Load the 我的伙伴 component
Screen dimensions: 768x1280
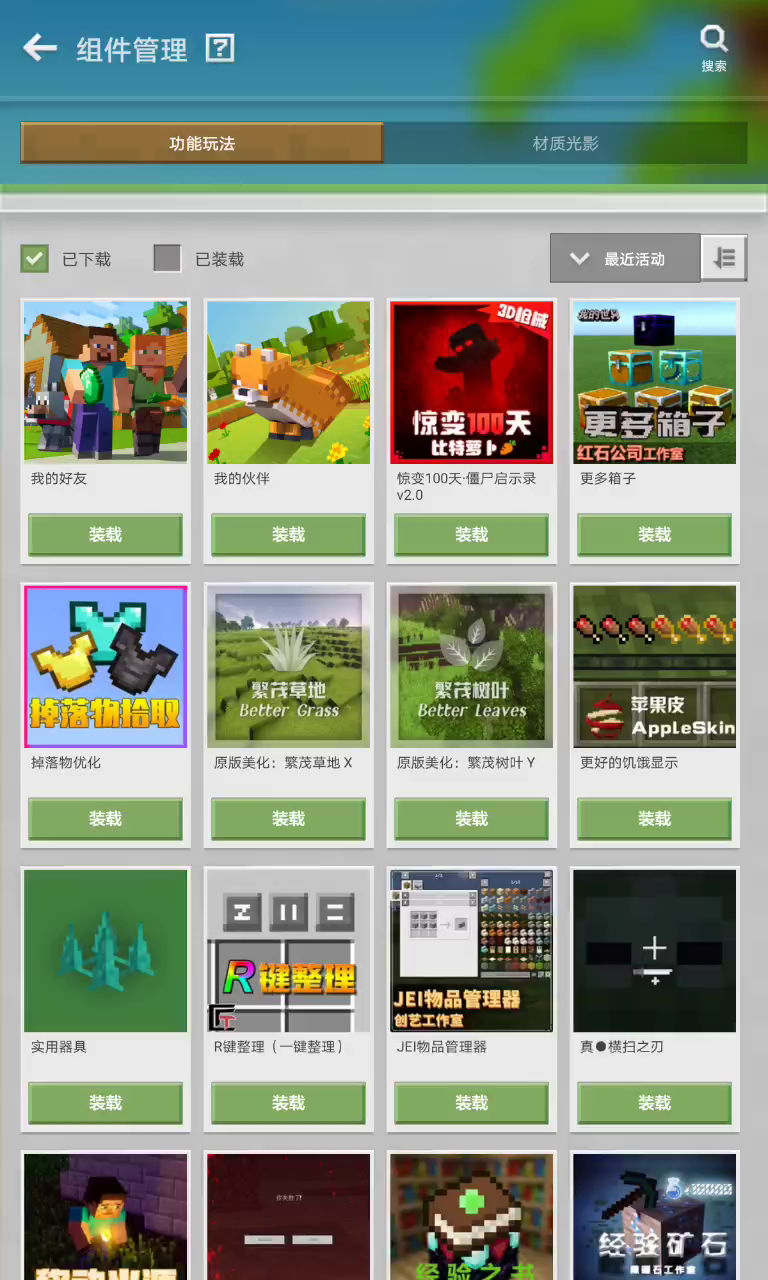tap(288, 535)
